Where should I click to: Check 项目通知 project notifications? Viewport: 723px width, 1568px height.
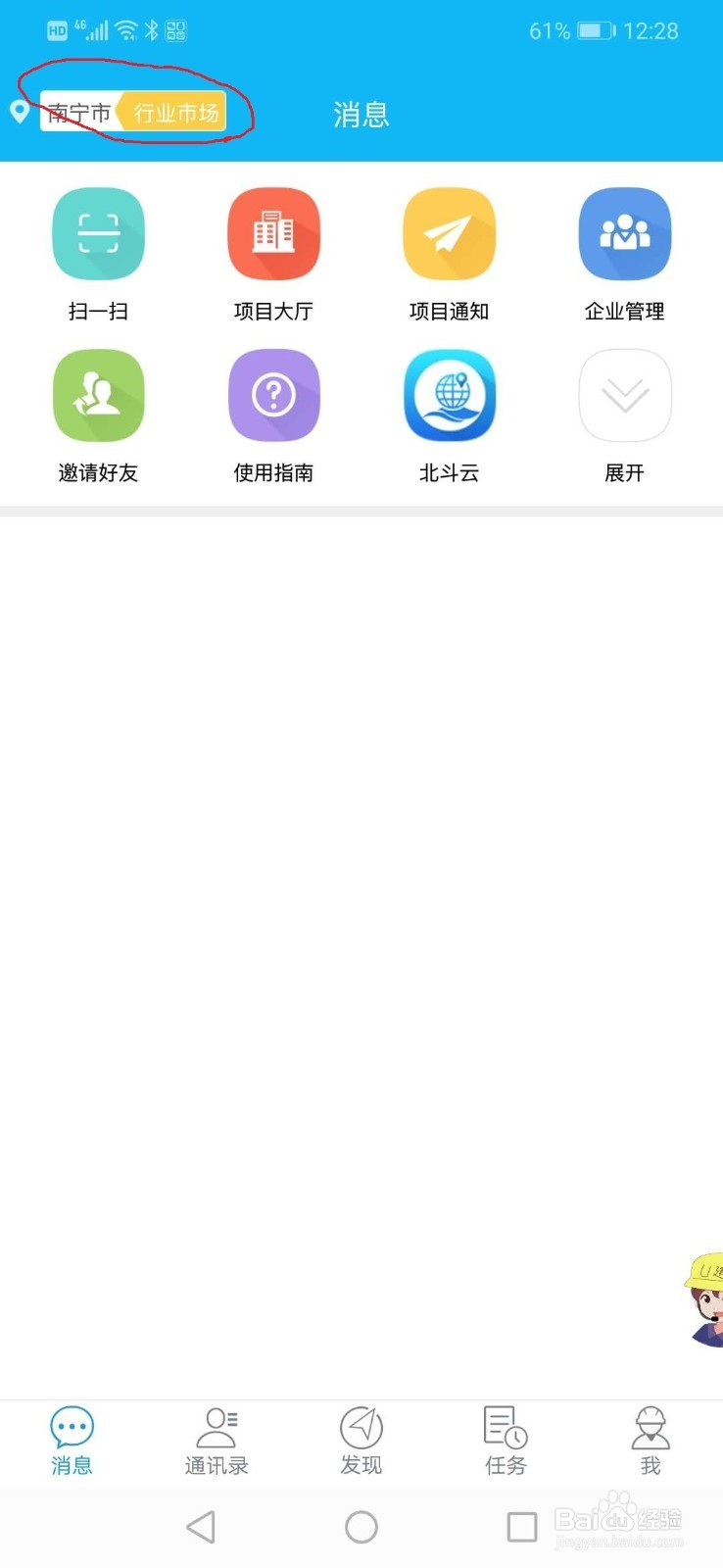[449, 233]
